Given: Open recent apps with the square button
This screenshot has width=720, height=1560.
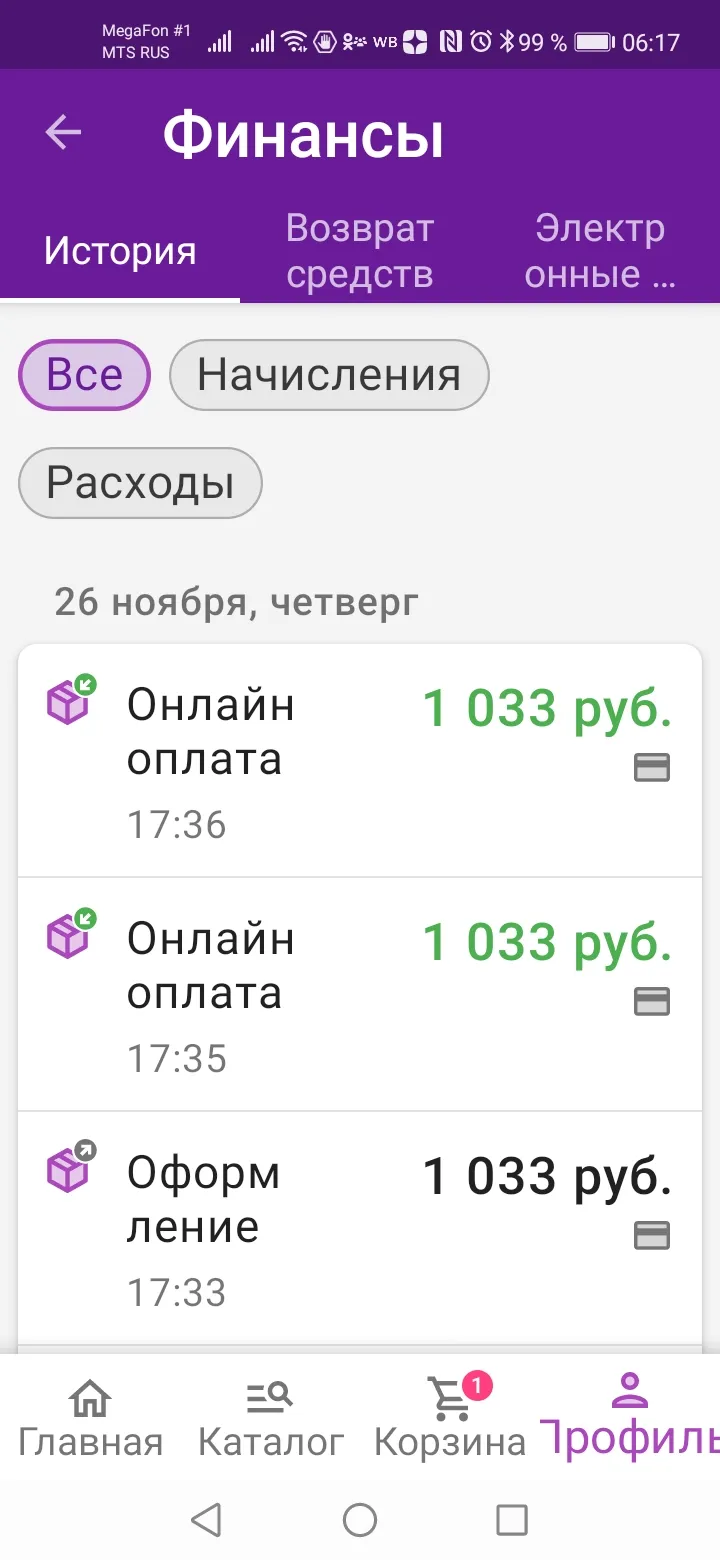Looking at the screenshot, I should coord(512,1520).
